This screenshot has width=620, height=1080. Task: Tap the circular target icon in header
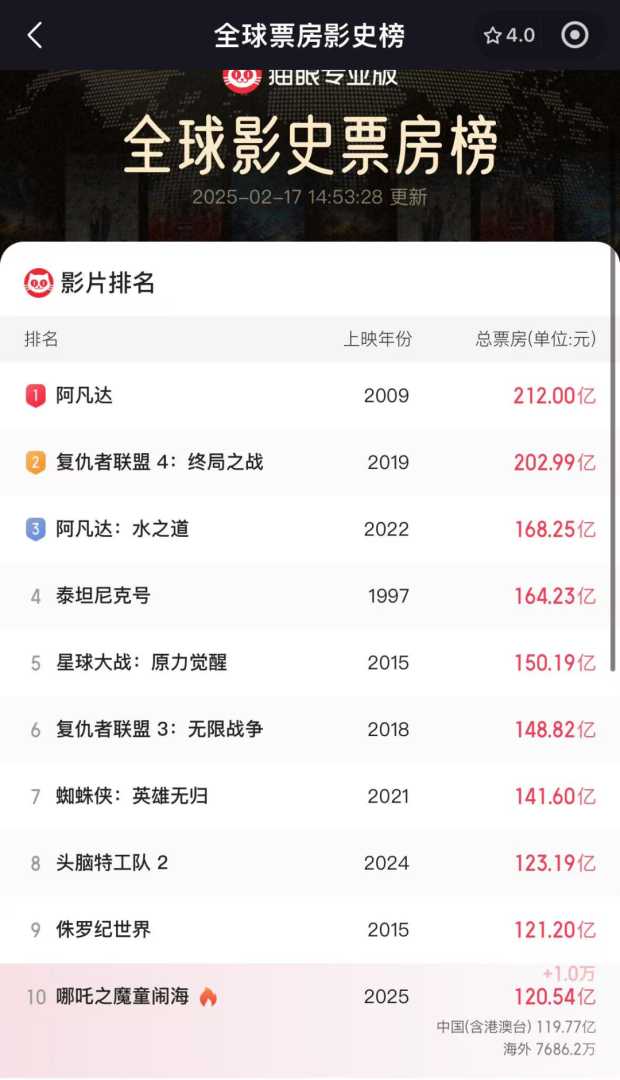point(575,35)
